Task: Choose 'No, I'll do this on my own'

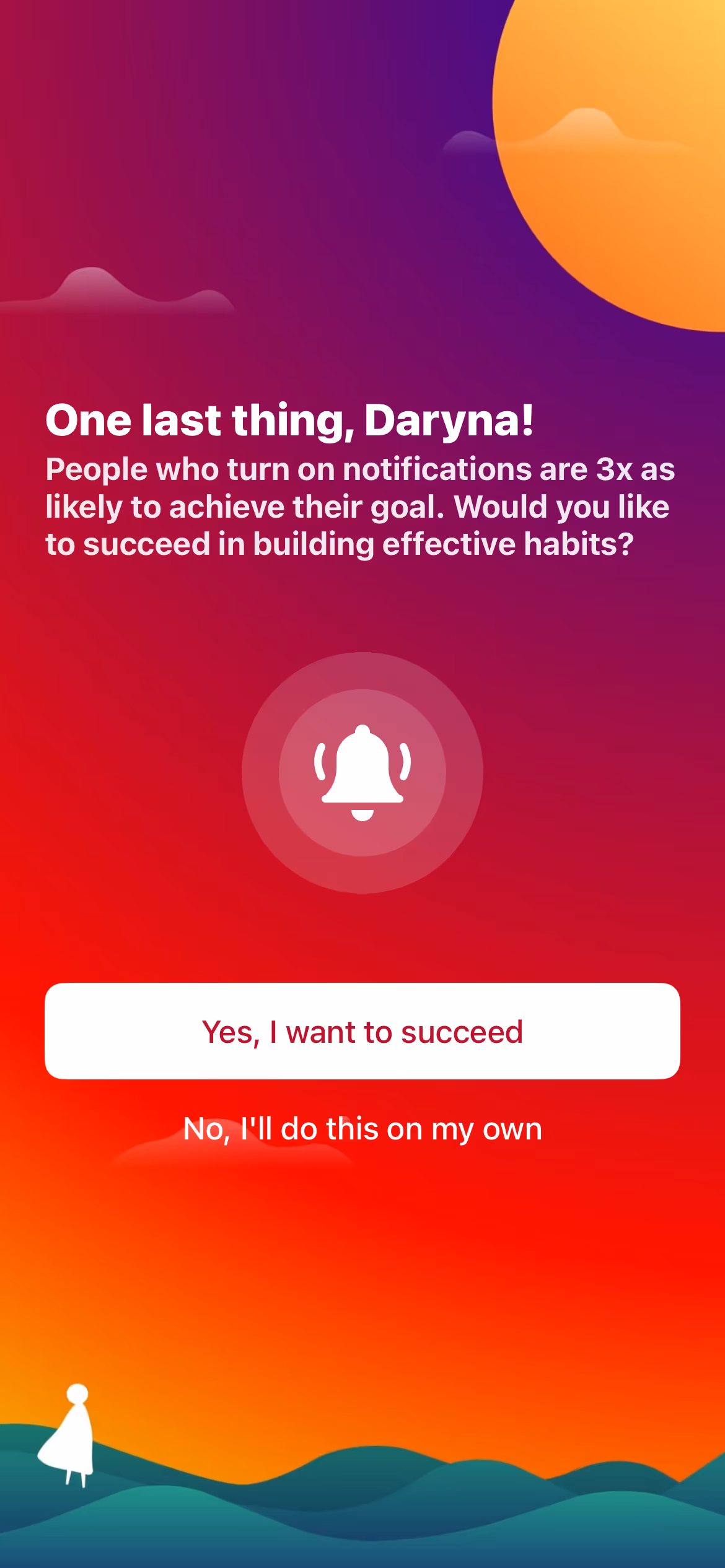Action: [x=362, y=1129]
